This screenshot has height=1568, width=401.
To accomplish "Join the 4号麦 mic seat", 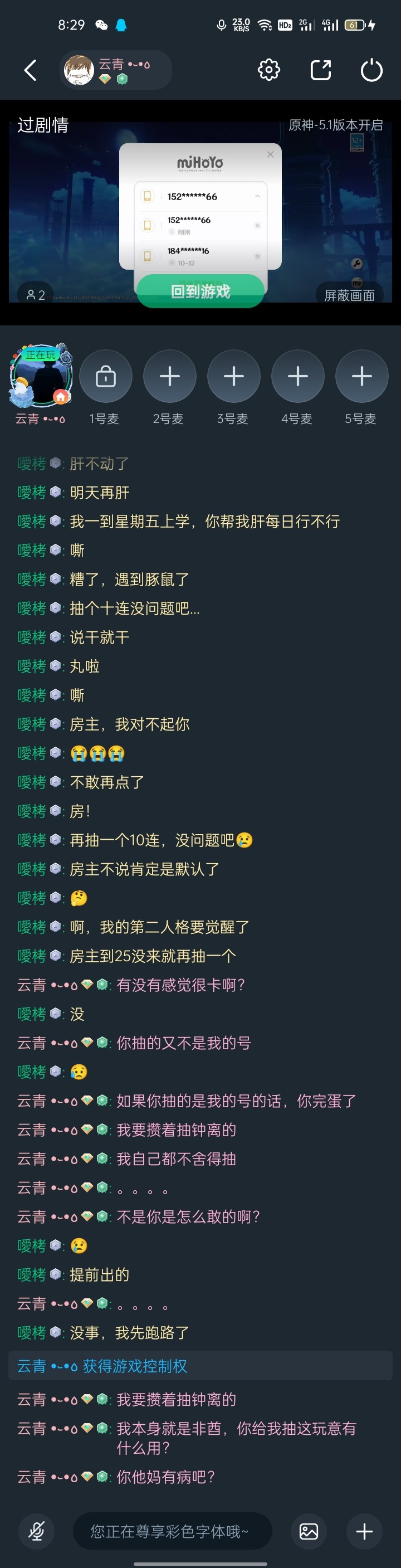I will click(297, 377).
